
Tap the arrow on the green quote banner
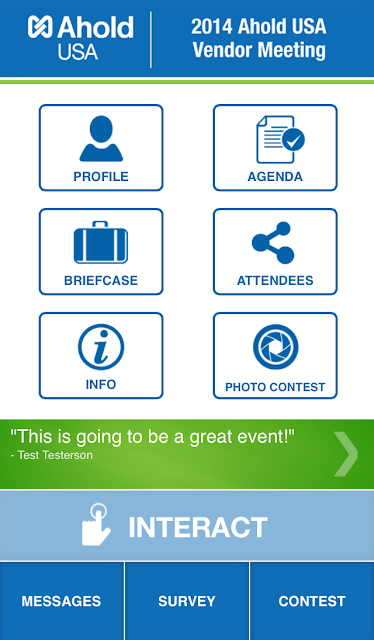pos(346,454)
